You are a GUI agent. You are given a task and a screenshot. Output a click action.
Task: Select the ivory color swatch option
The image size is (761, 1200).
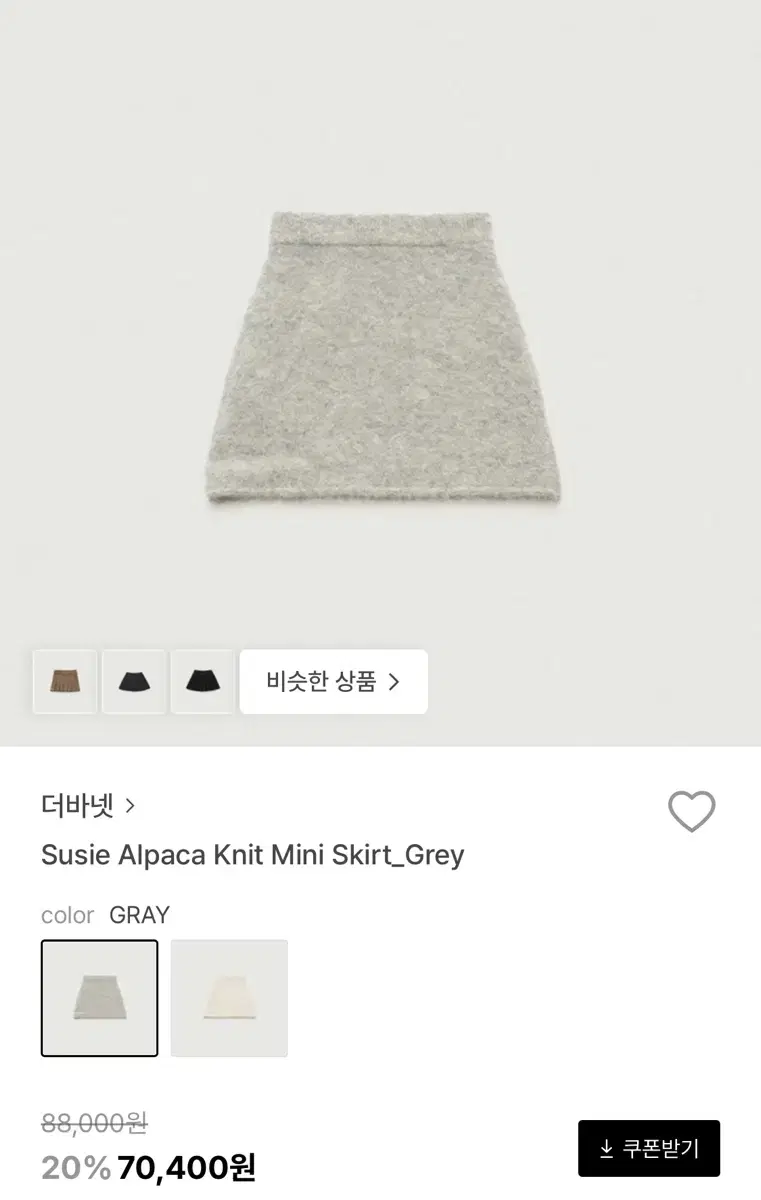pos(229,998)
